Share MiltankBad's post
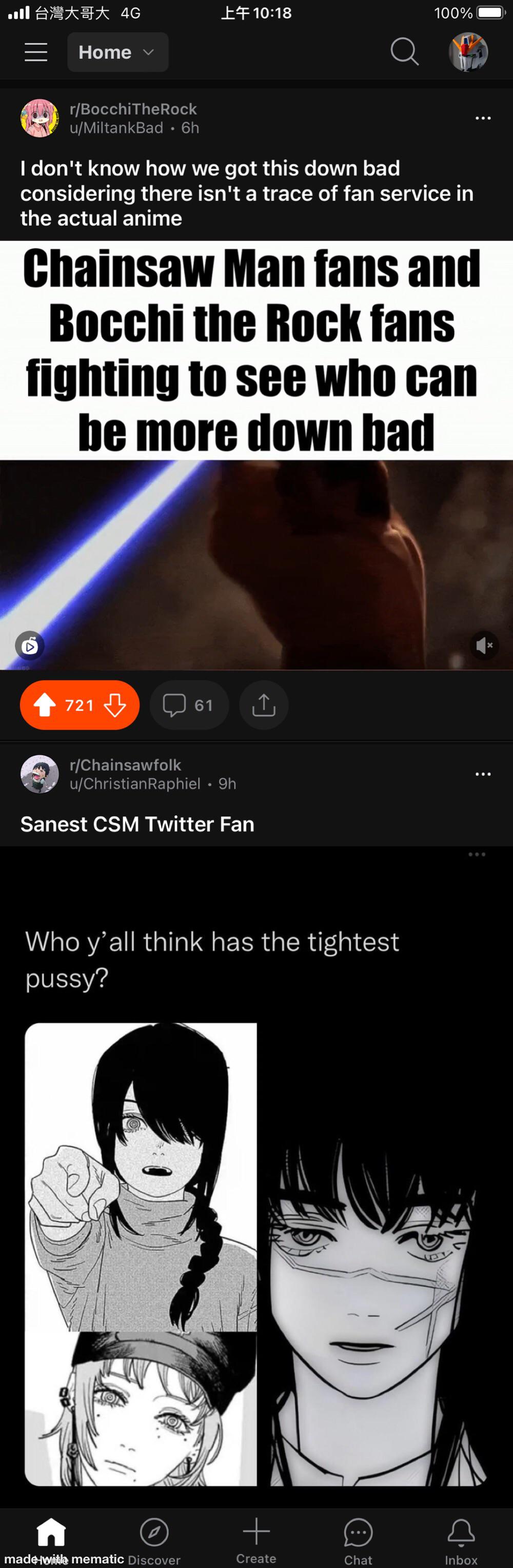513x1568 pixels. [x=263, y=705]
